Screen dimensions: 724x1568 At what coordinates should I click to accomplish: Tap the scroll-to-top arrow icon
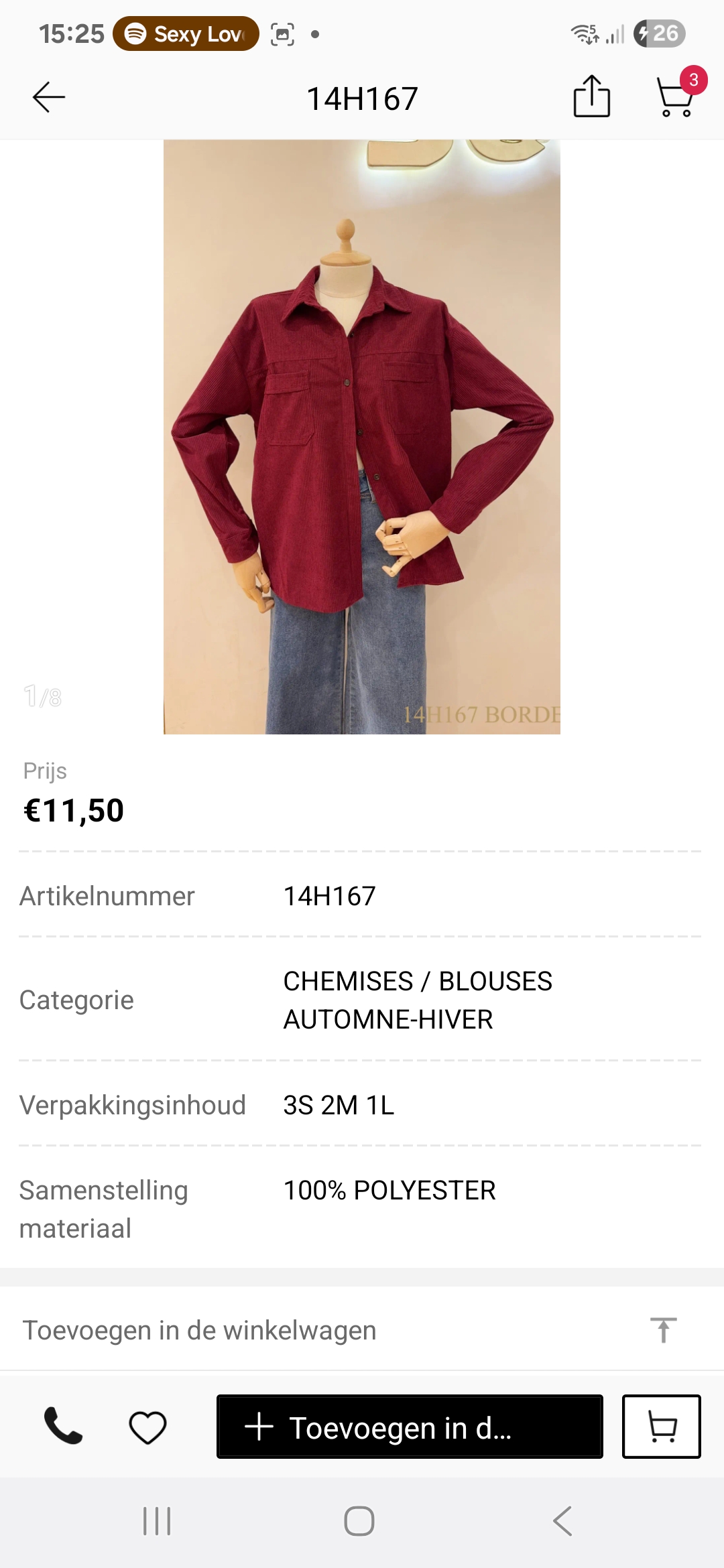pyautogui.click(x=664, y=1330)
